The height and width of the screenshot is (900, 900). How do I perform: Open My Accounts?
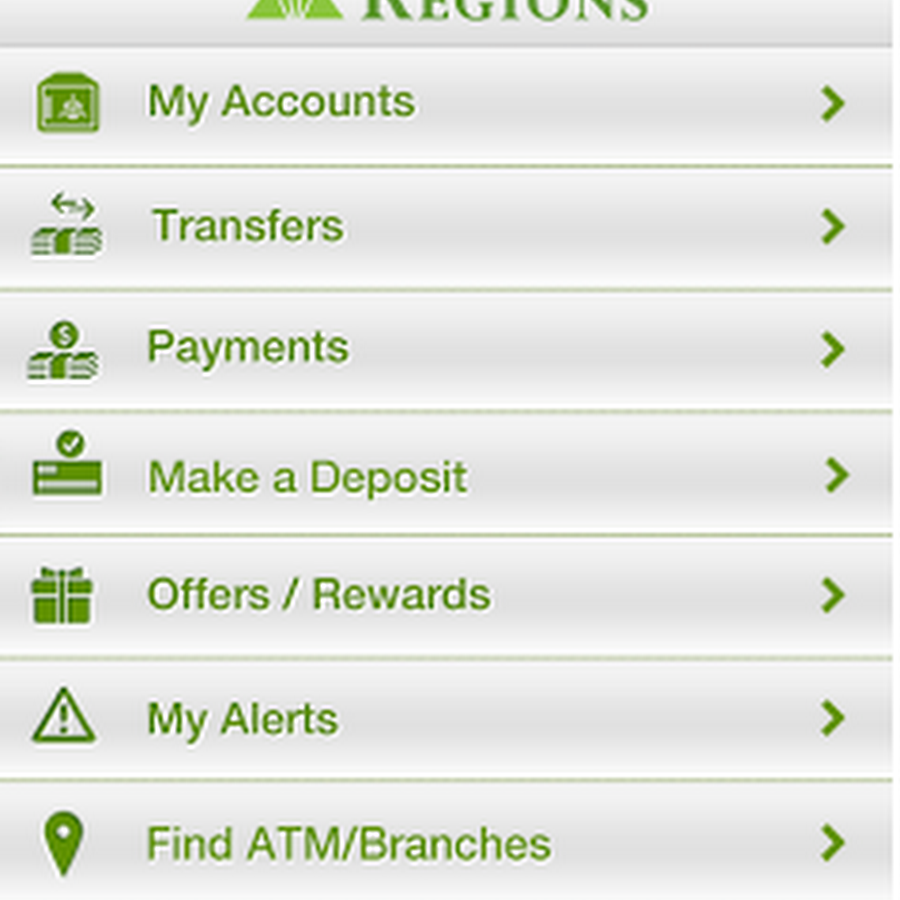tap(280, 103)
